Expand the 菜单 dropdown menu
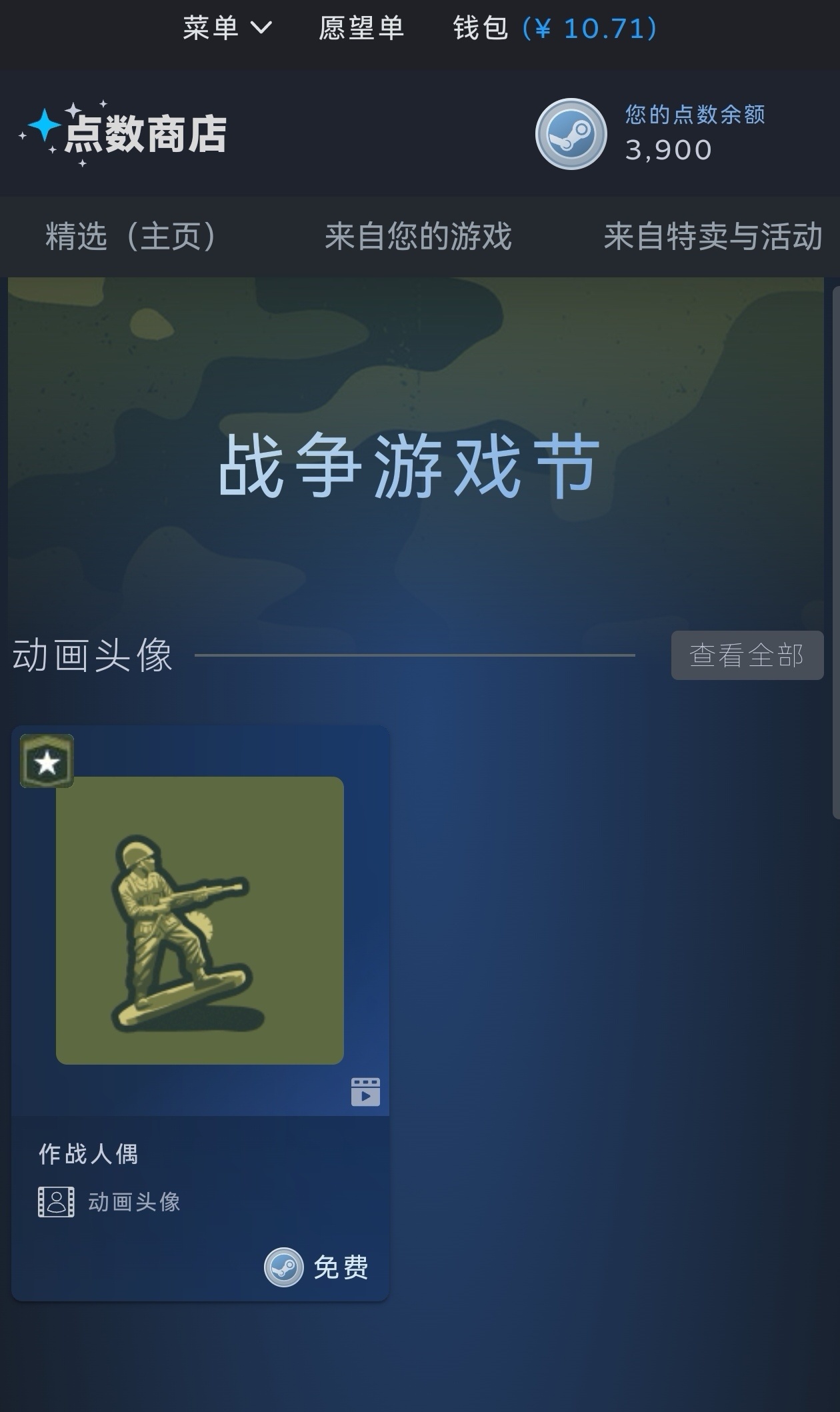The image size is (840, 1412). point(227,28)
